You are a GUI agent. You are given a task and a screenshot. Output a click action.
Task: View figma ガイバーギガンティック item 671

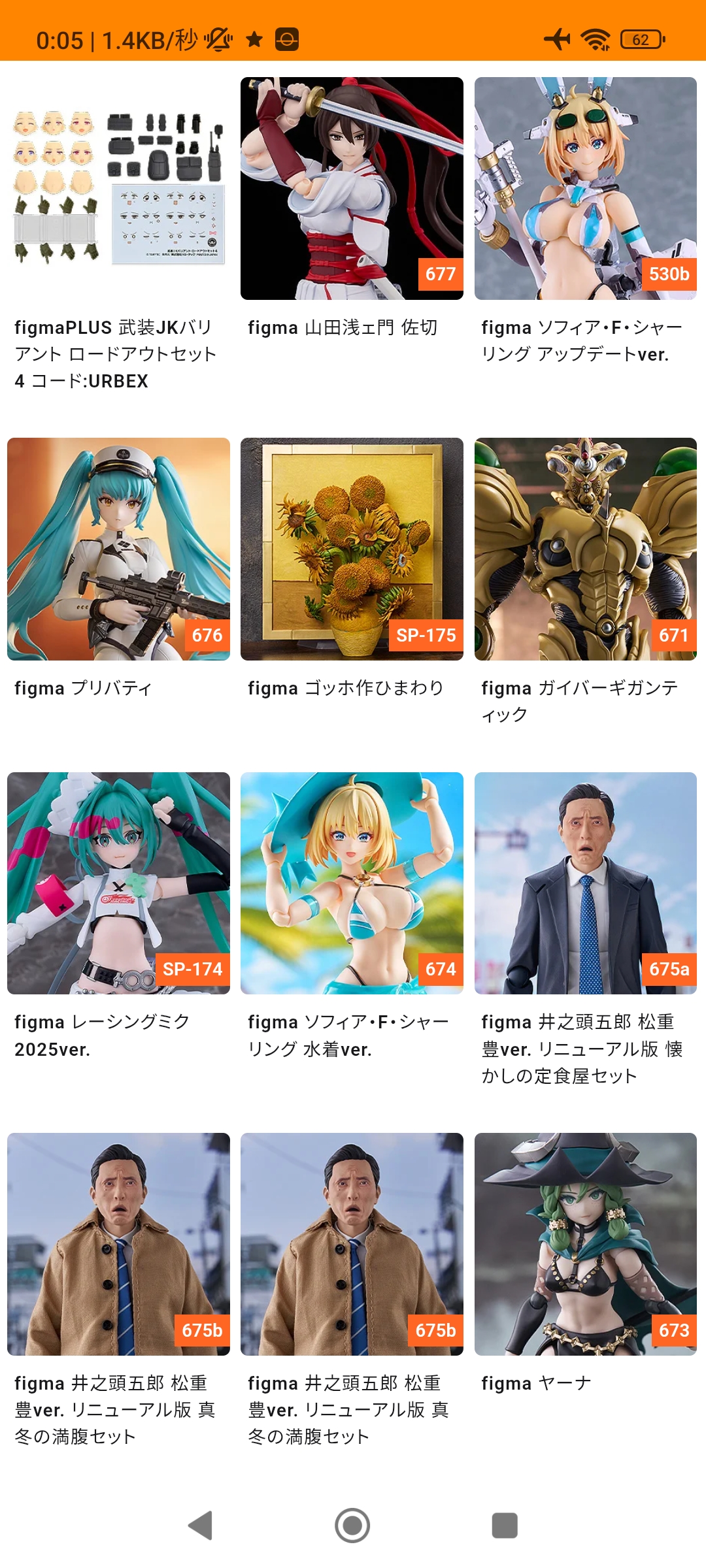coord(585,549)
